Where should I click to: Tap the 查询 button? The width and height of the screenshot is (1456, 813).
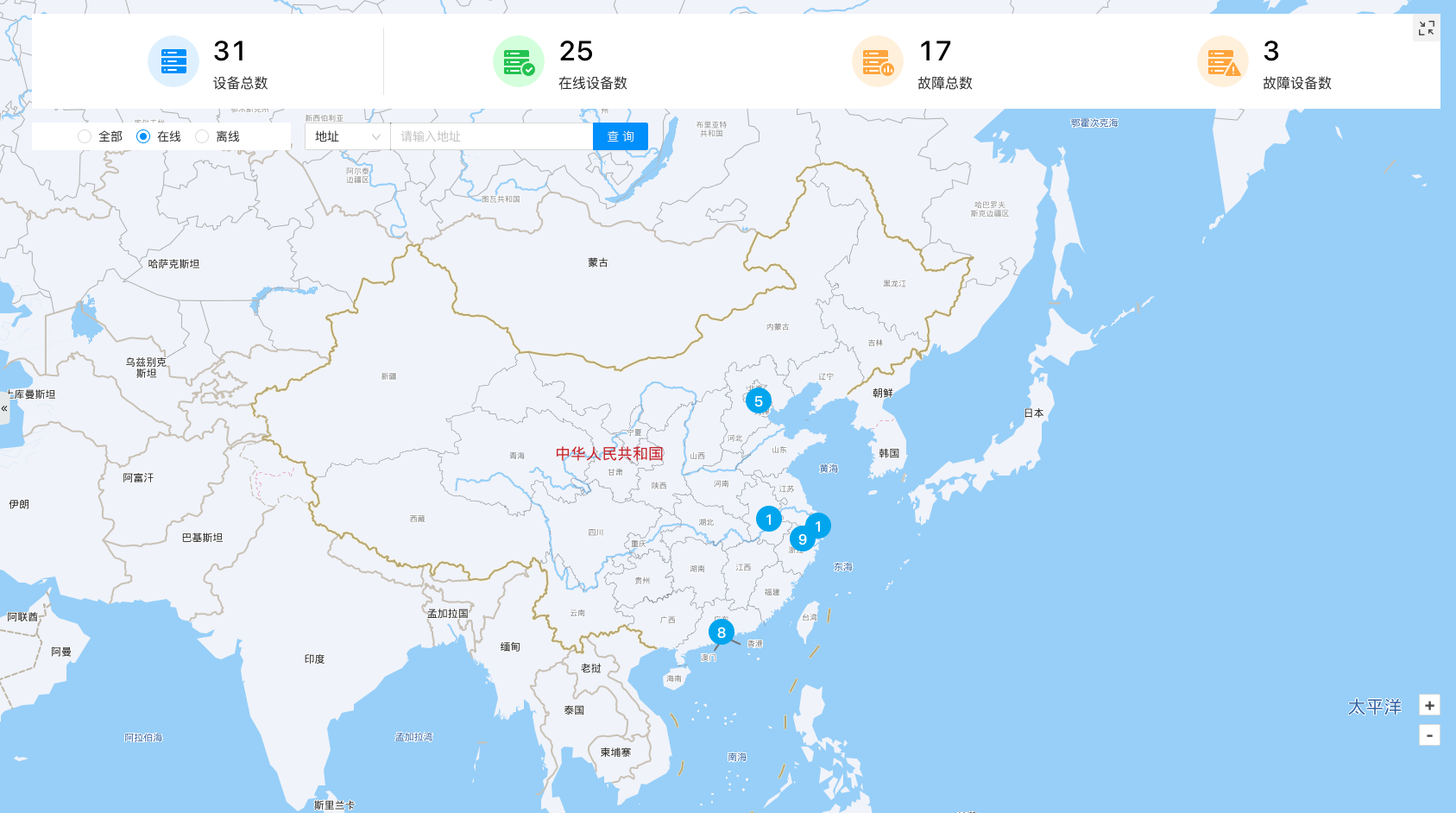pyautogui.click(x=620, y=136)
